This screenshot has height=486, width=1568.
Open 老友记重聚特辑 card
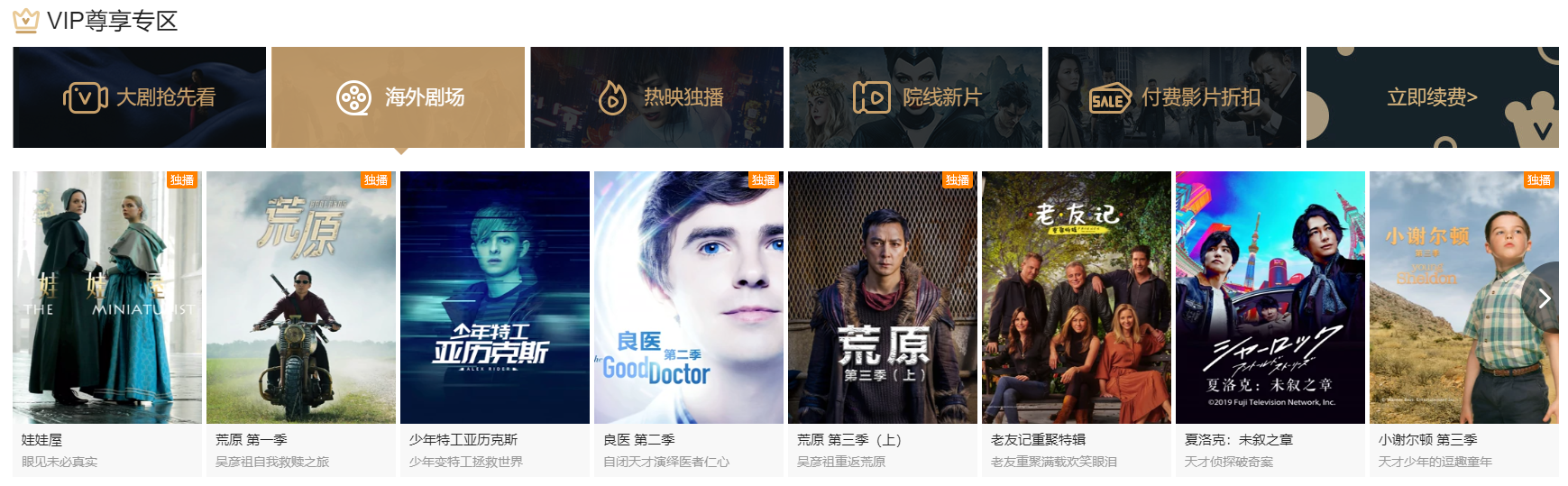[x=1077, y=298]
